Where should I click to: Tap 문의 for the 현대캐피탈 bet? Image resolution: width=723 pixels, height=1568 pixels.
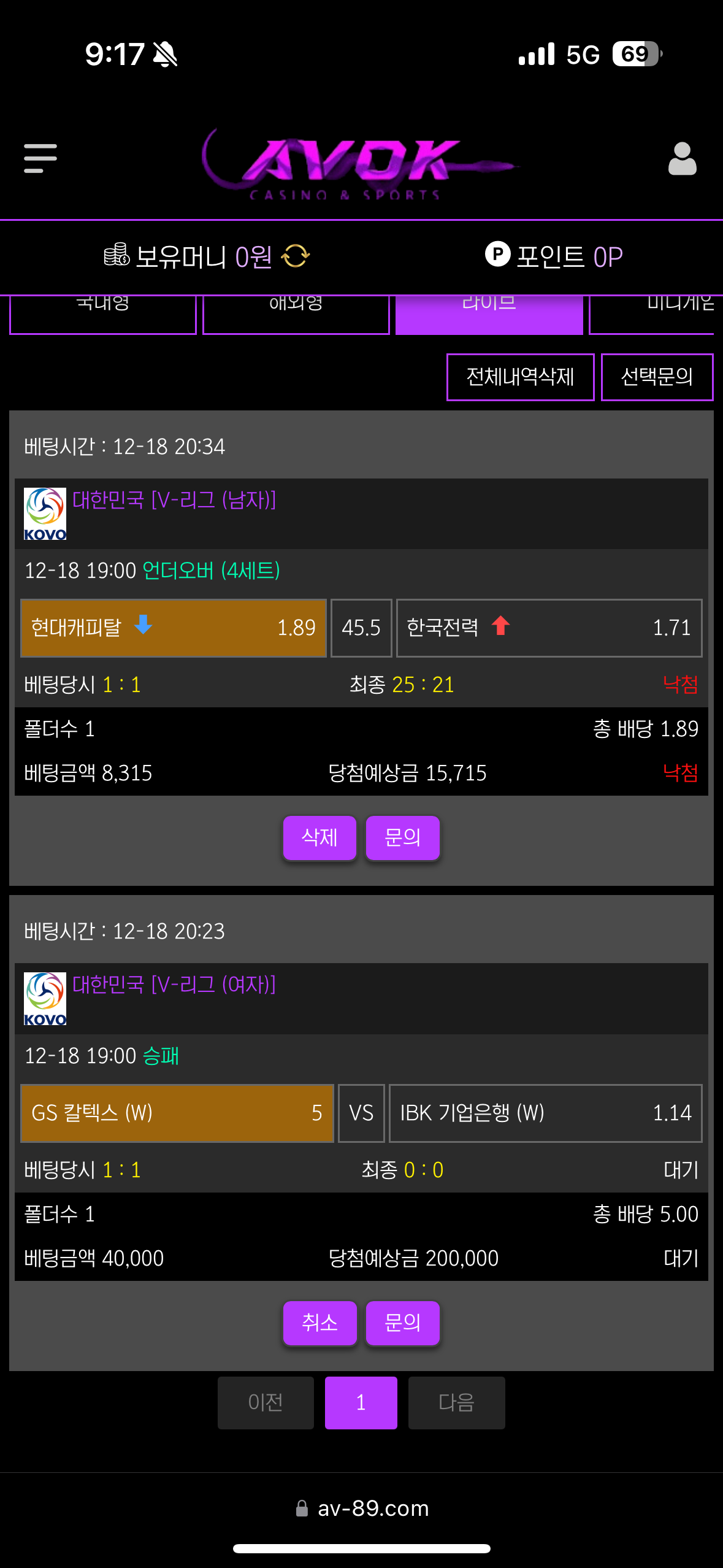pyautogui.click(x=402, y=837)
